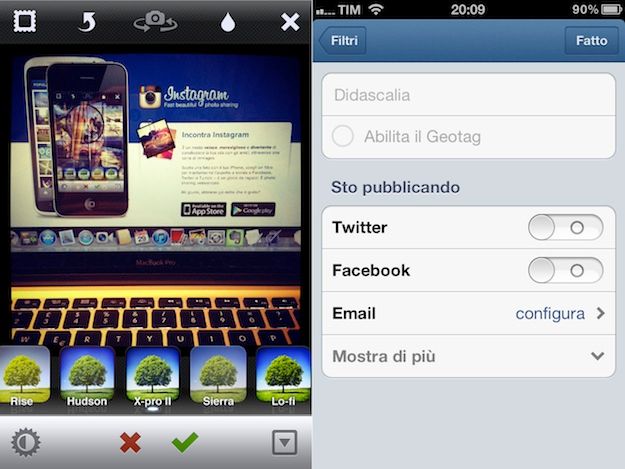The height and width of the screenshot is (469, 625).
Task: Enable Abilita il Geotag option
Action: tap(343, 136)
